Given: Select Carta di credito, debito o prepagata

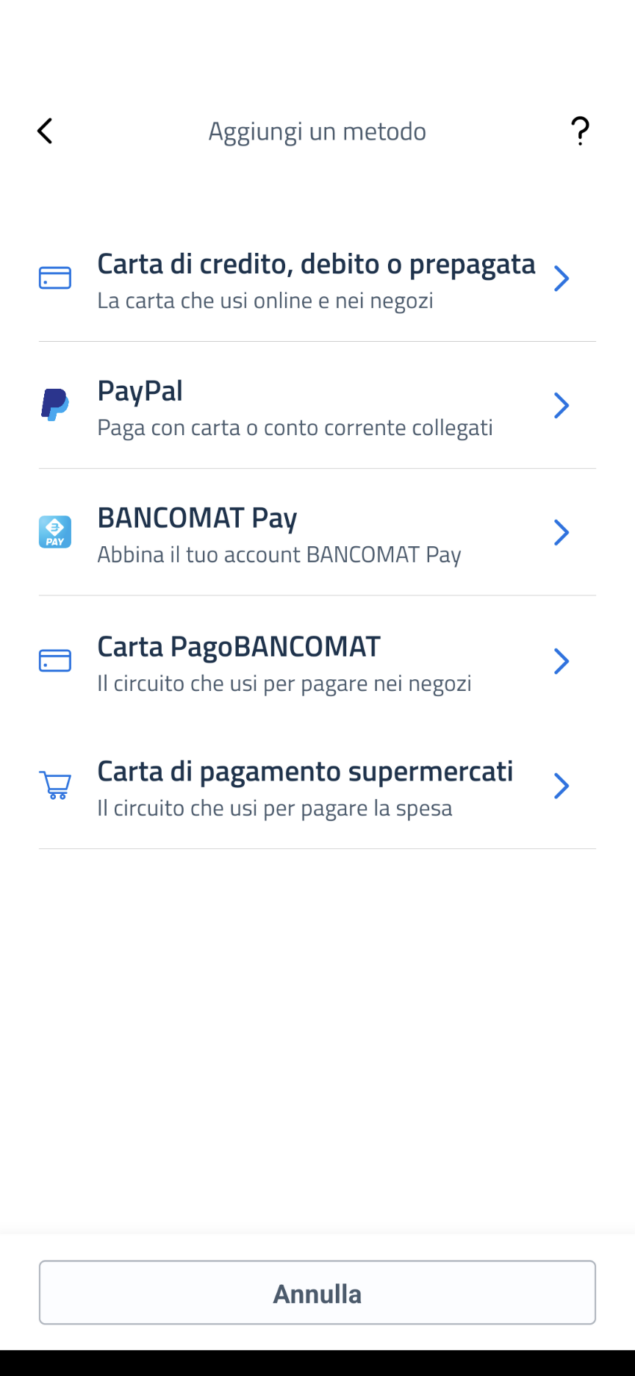Looking at the screenshot, I should pyautogui.click(x=317, y=278).
